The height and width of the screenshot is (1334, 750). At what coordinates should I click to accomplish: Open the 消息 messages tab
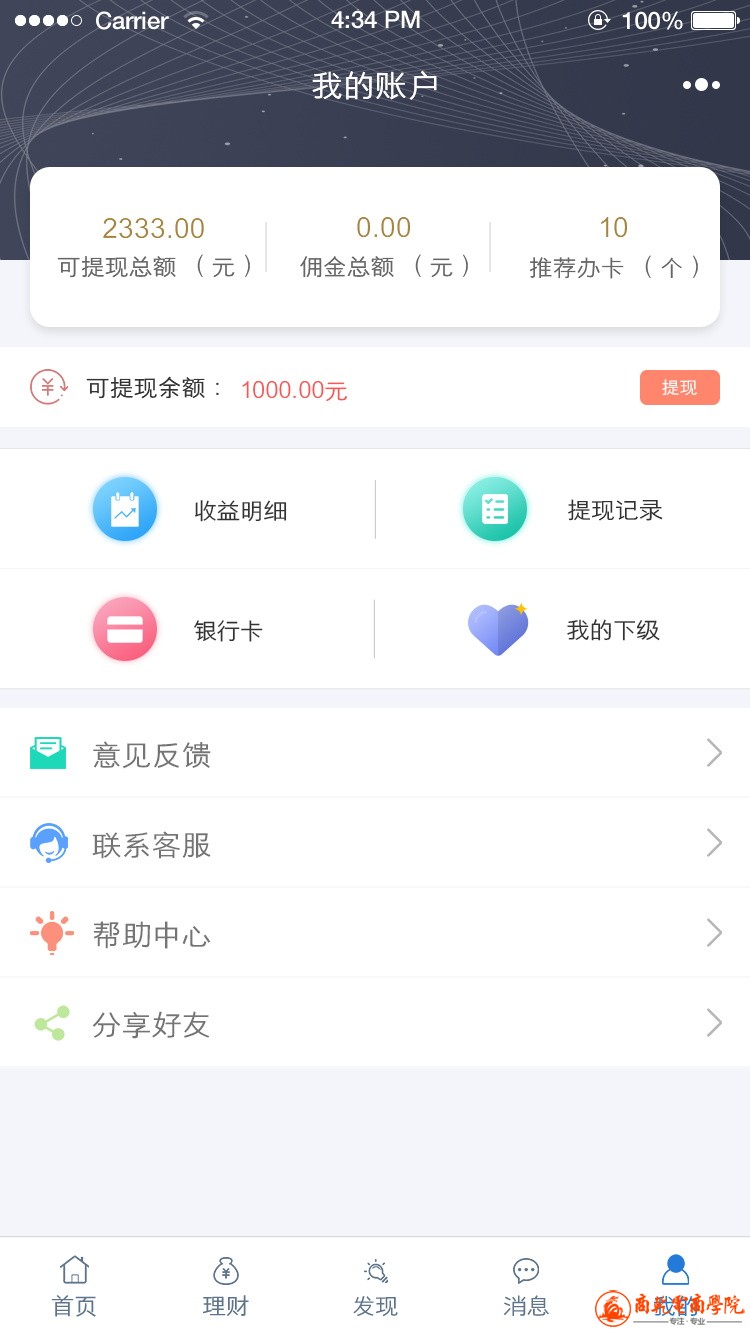(526, 1286)
